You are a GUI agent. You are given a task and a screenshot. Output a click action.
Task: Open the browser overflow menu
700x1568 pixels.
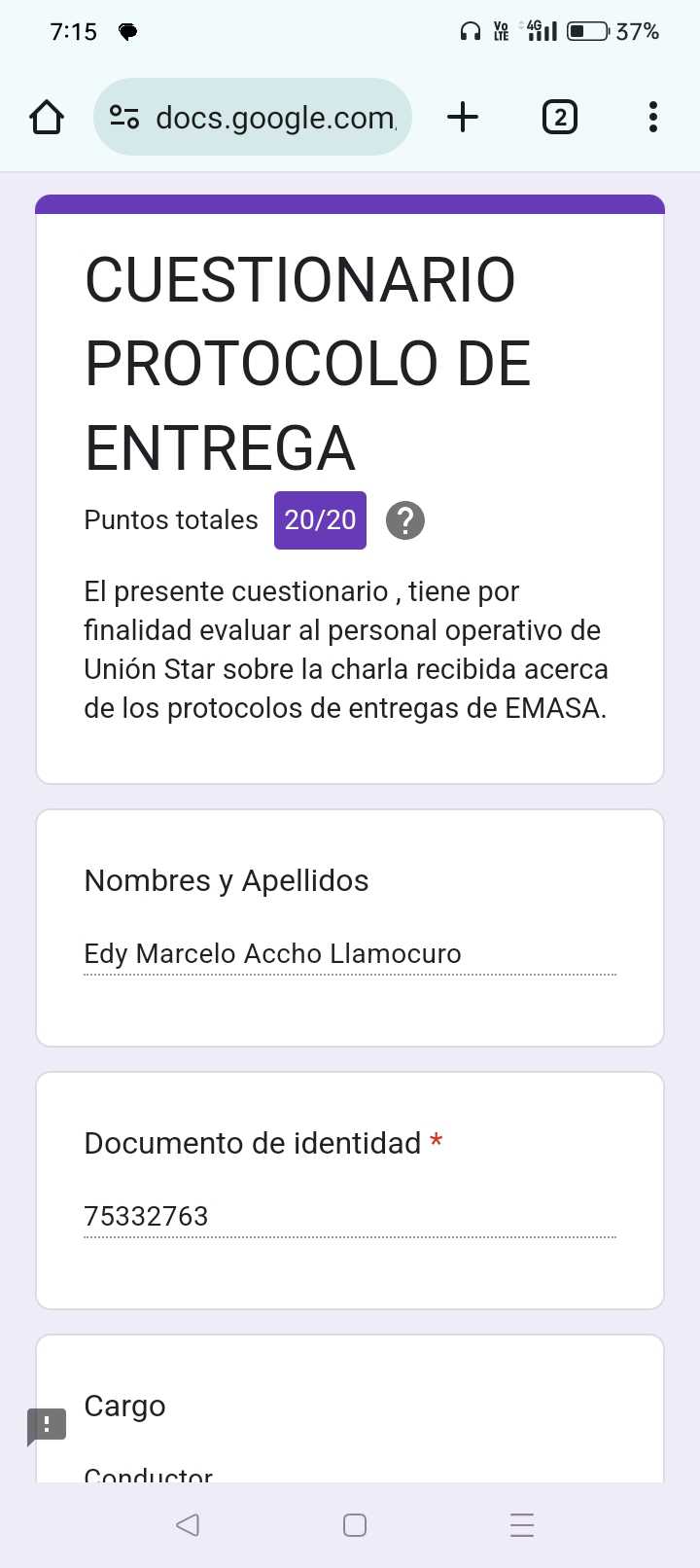pyautogui.click(x=652, y=118)
